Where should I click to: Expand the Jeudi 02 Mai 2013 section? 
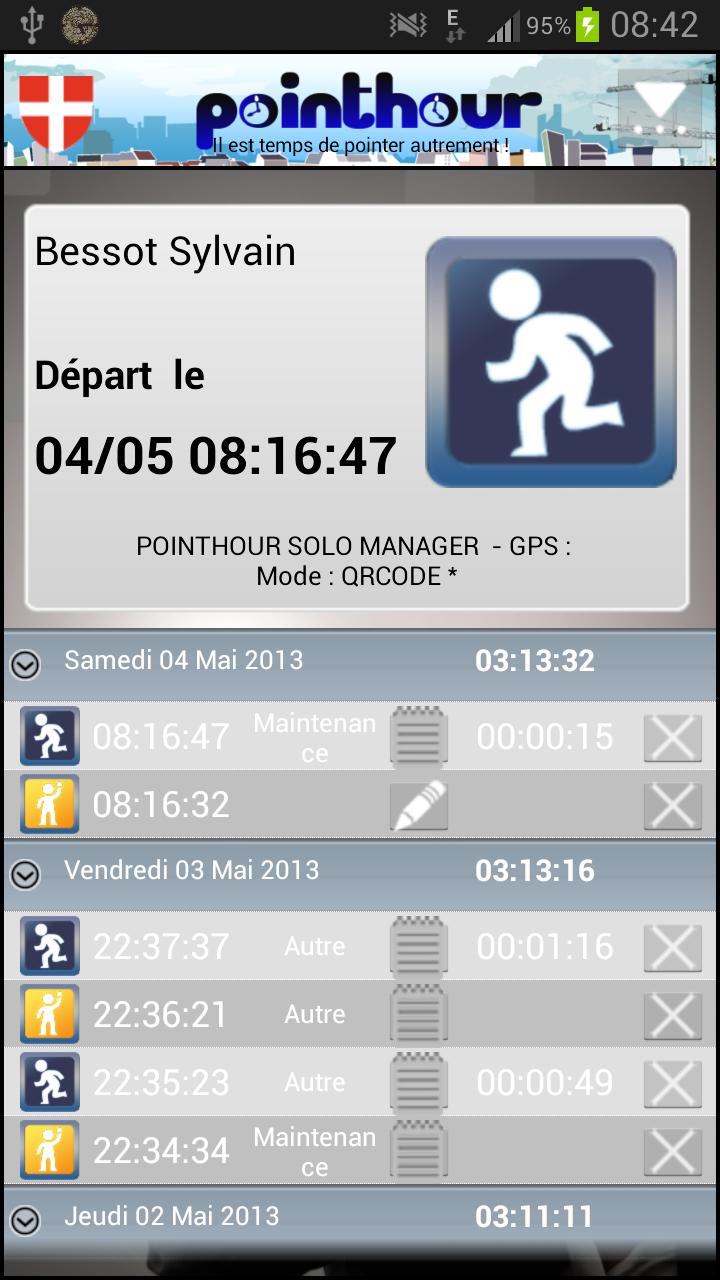tap(25, 1220)
